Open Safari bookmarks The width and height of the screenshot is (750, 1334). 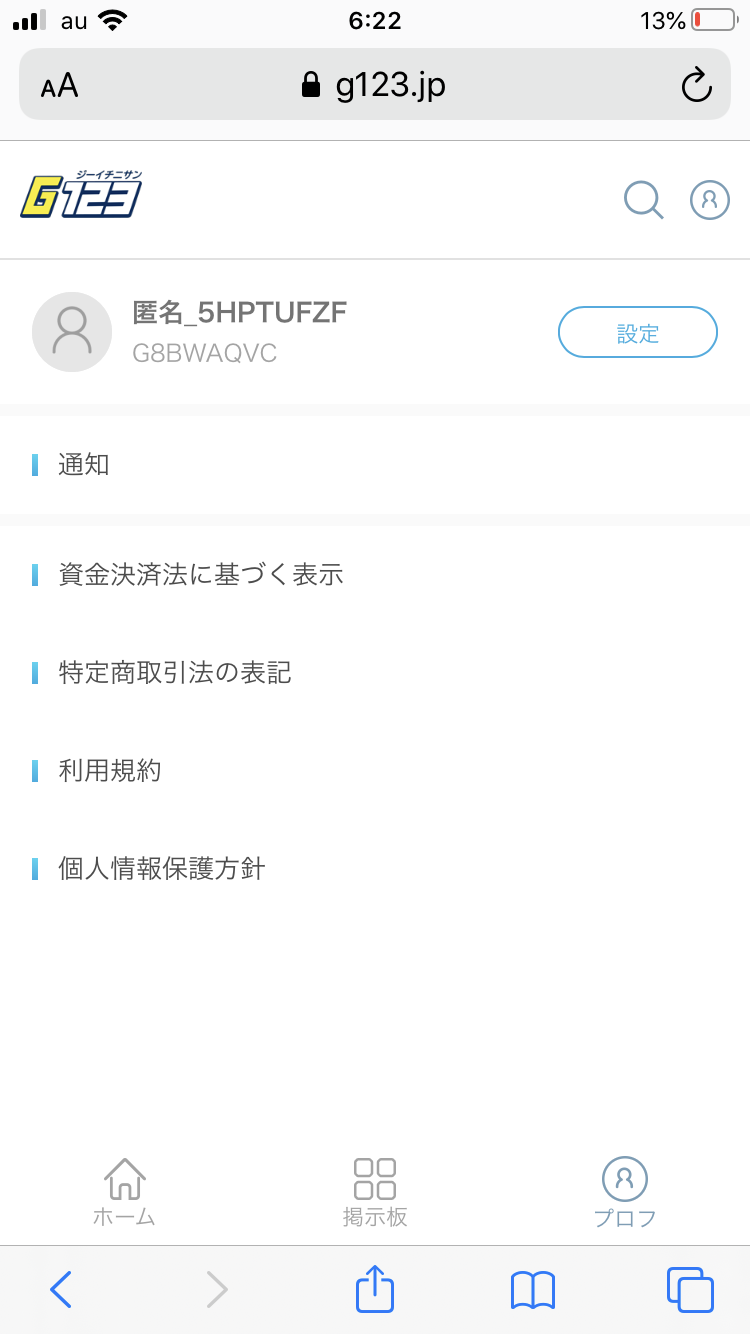coord(532,1289)
